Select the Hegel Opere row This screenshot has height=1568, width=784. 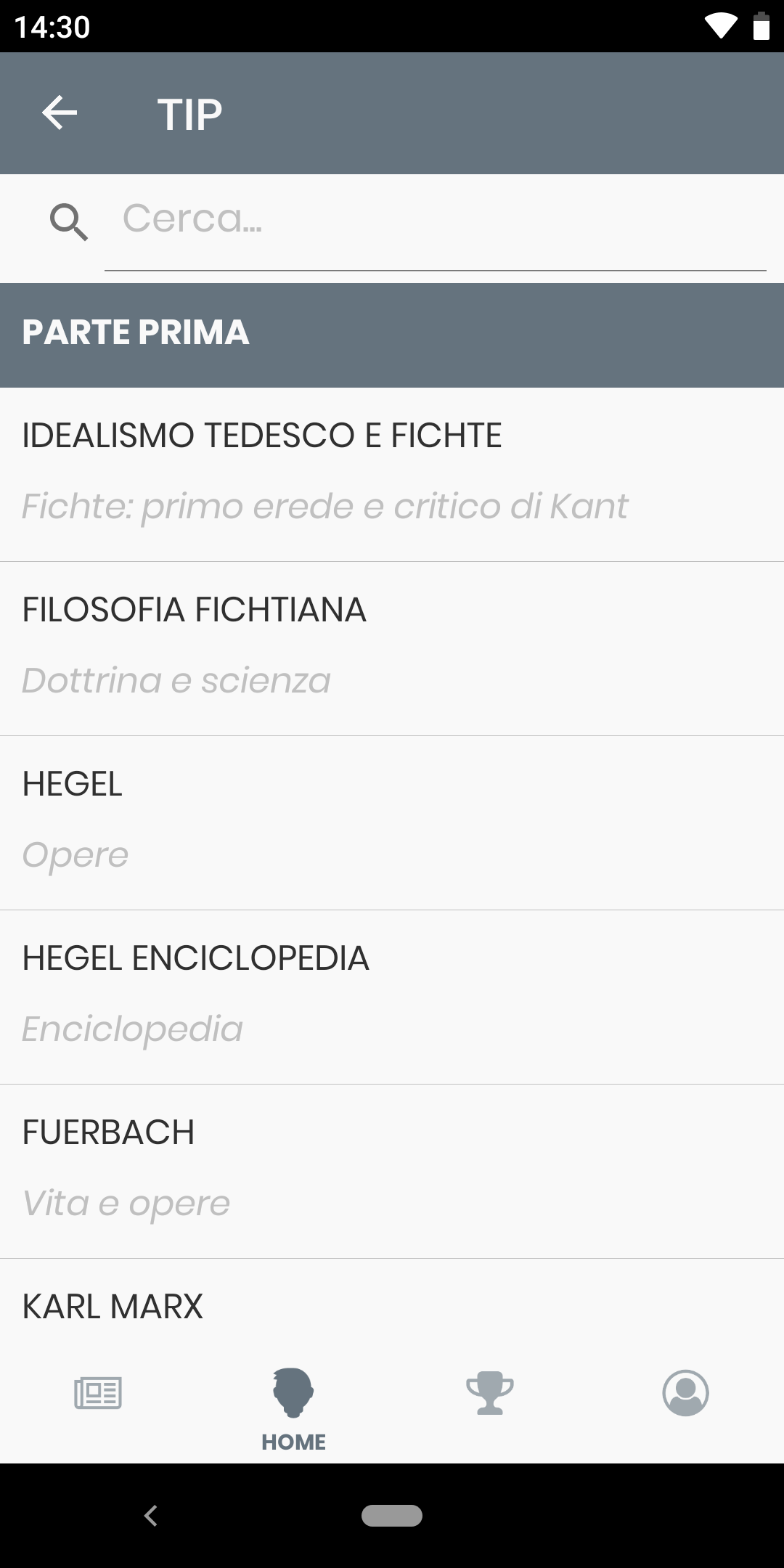pyautogui.click(x=392, y=822)
